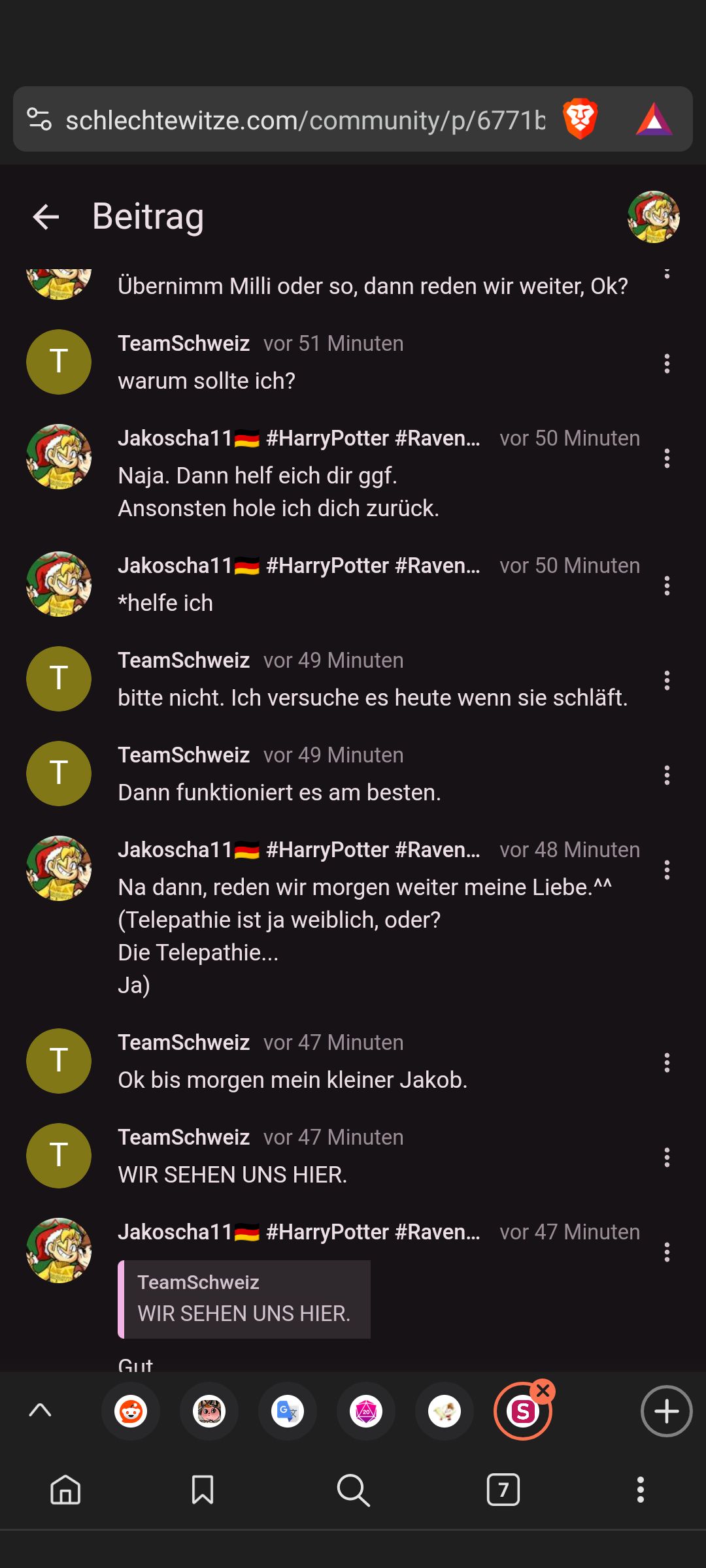Image resolution: width=706 pixels, height=1568 pixels.
Task: Open a new browser tab
Action: point(666,1411)
